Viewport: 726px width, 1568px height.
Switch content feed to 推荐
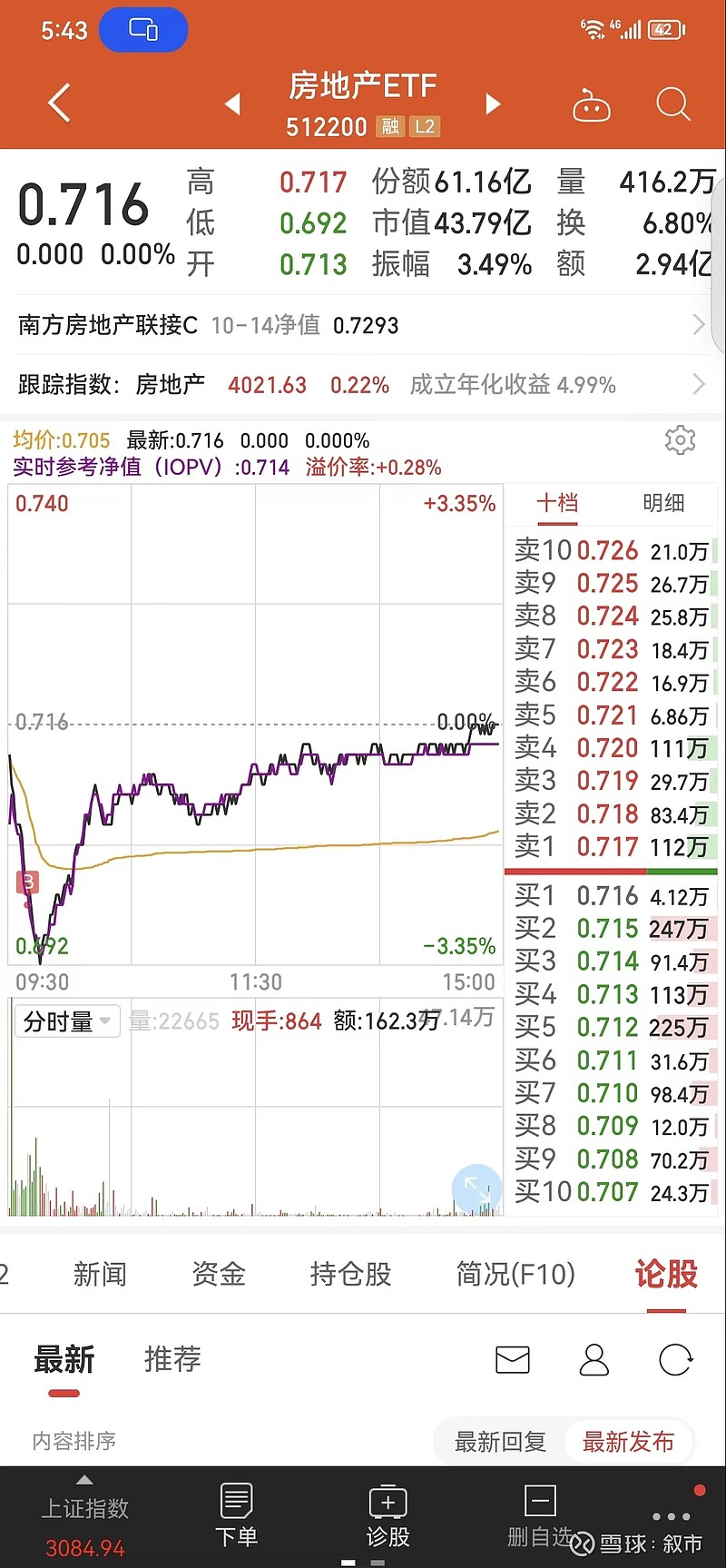point(172,1359)
